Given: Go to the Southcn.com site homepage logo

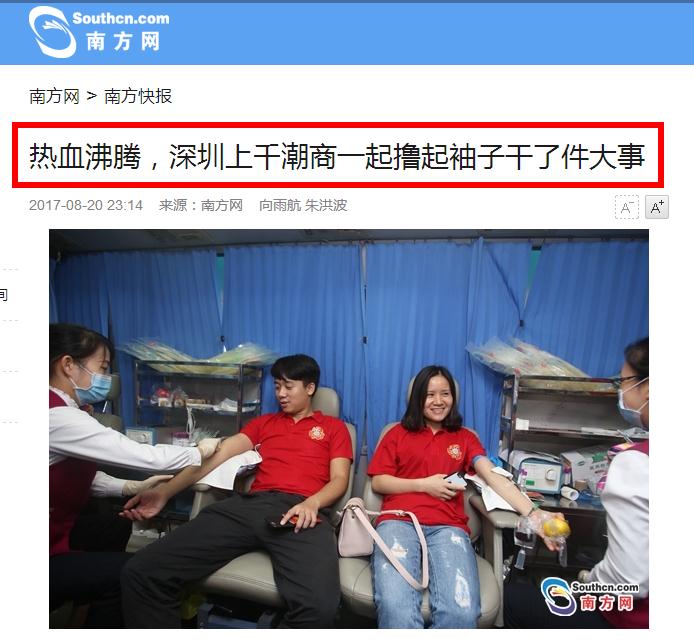Looking at the screenshot, I should [98, 32].
